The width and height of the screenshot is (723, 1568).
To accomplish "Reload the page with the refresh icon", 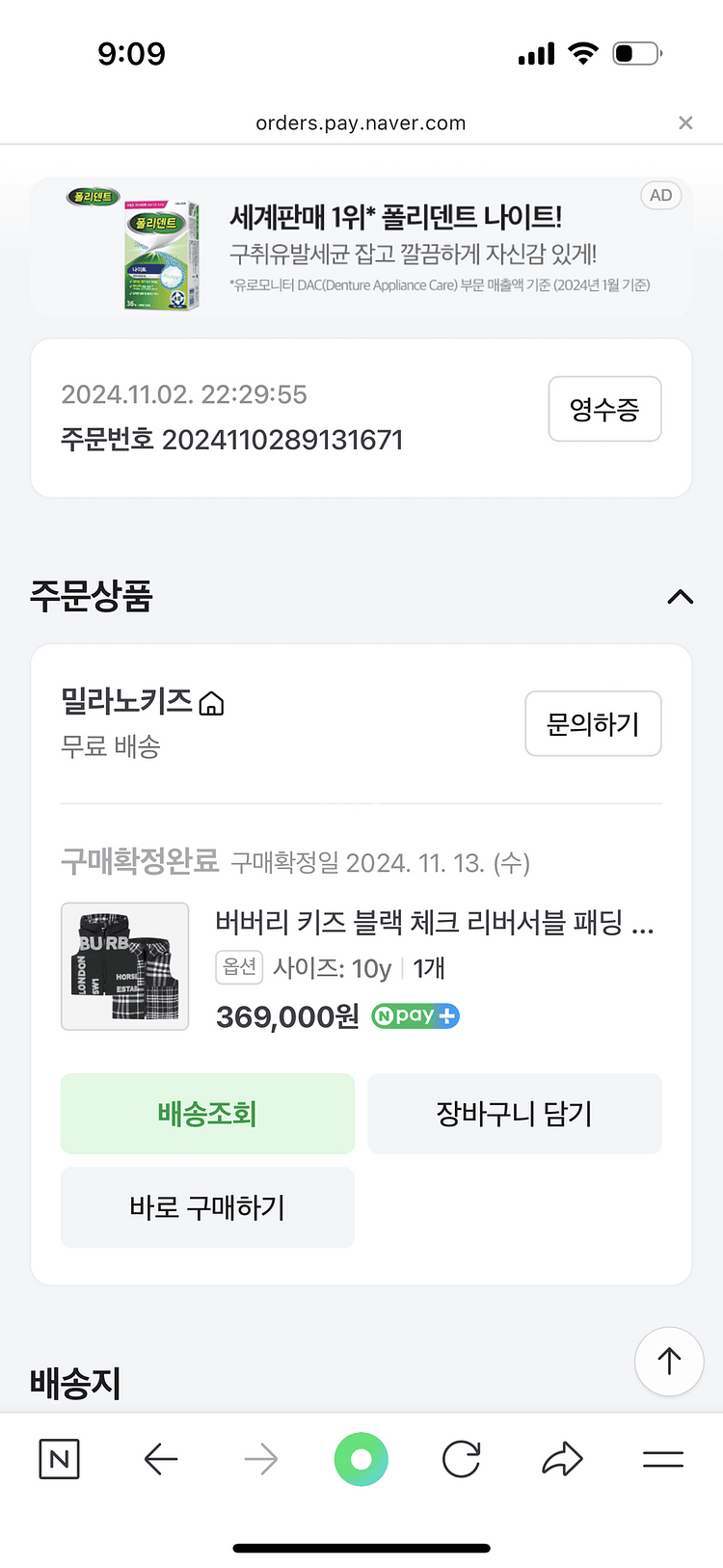I will [x=461, y=1459].
